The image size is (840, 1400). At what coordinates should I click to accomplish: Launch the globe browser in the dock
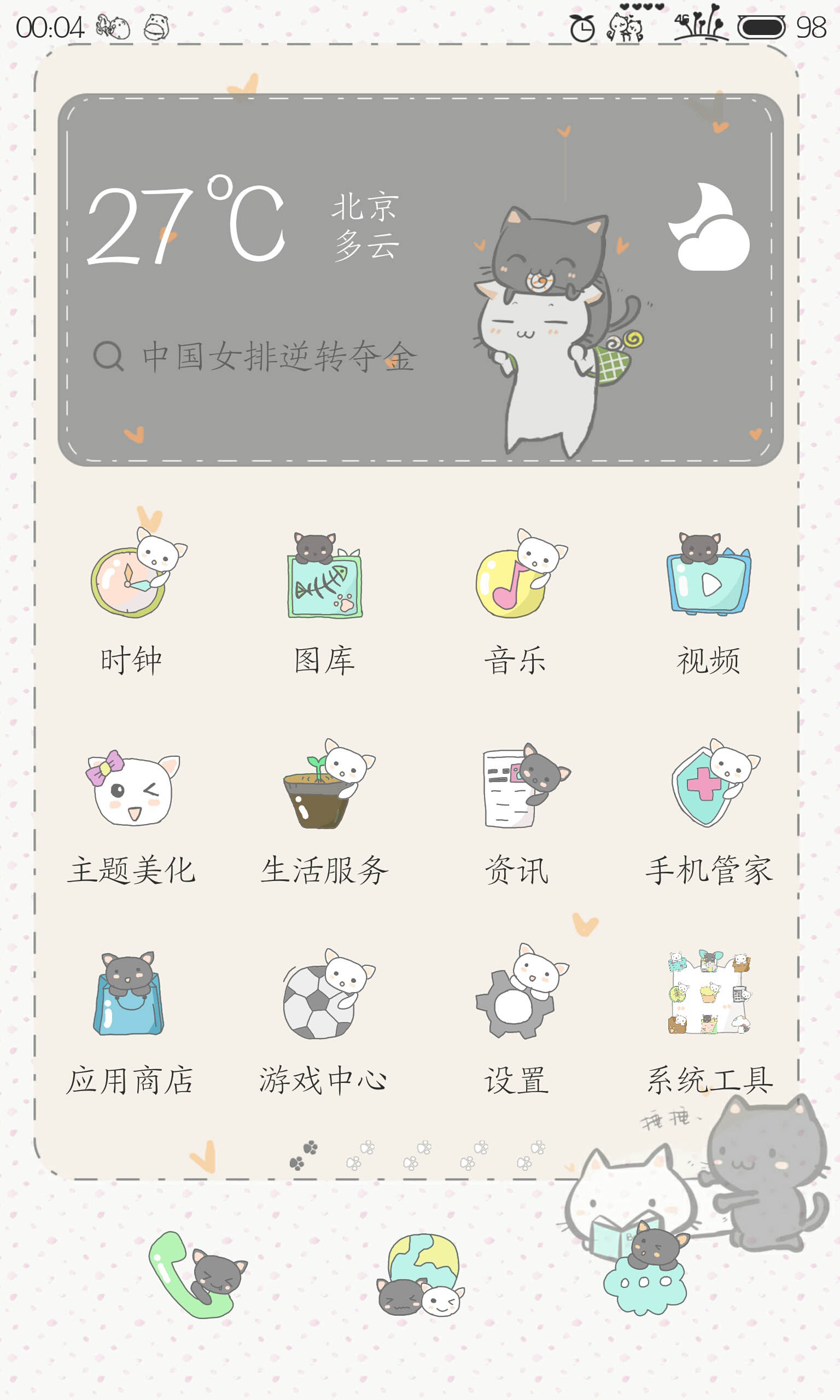click(x=421, y=1276)
